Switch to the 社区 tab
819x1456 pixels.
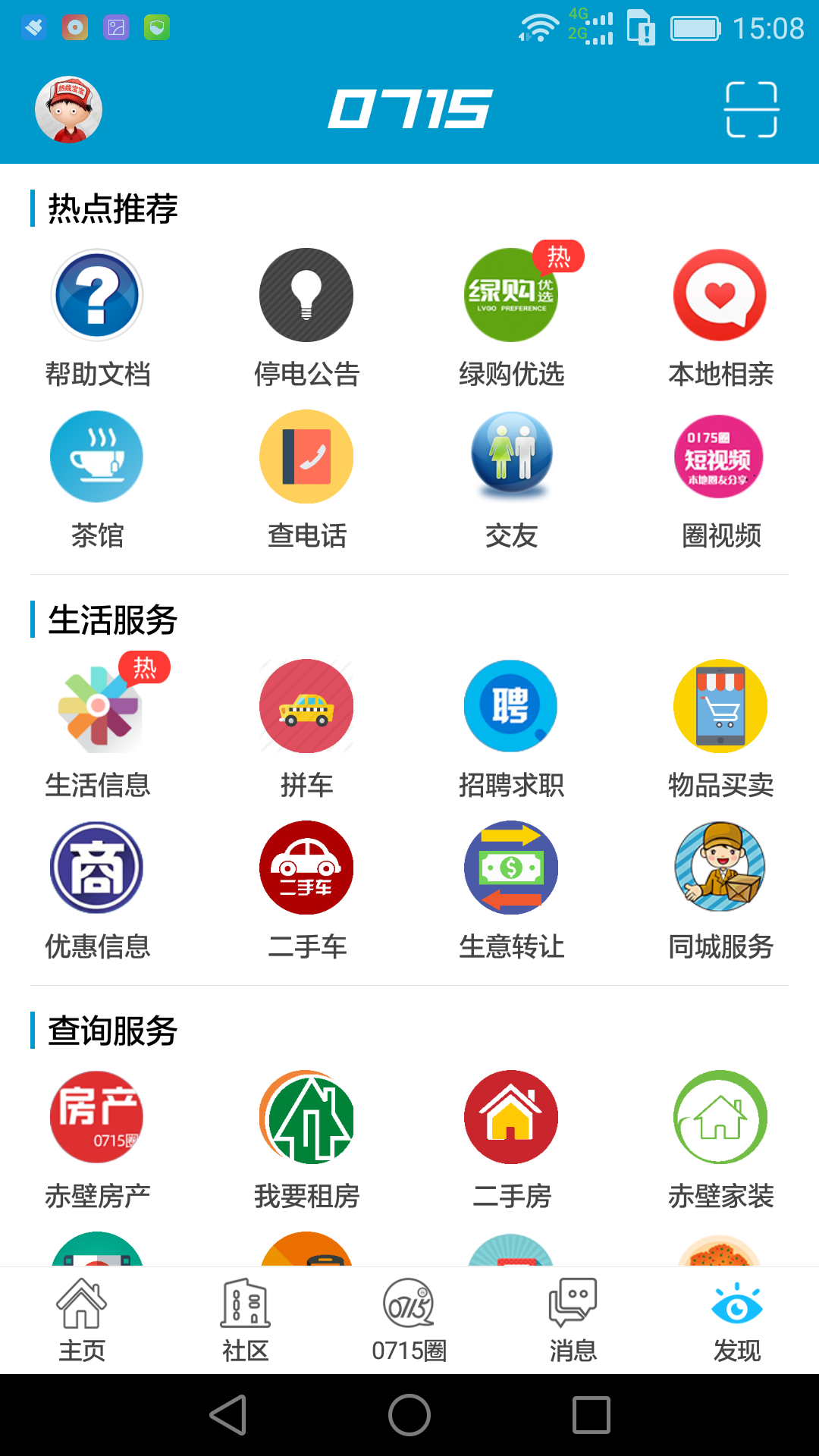[x=246, y=1319]
